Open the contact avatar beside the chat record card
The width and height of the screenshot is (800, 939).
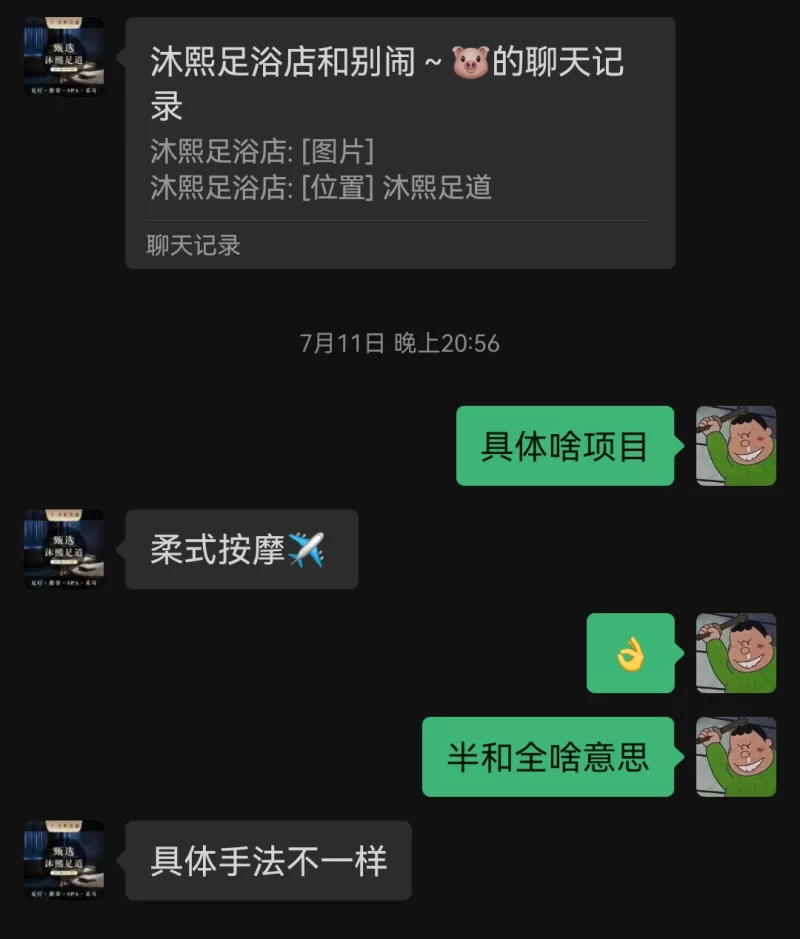pos(64,57)
